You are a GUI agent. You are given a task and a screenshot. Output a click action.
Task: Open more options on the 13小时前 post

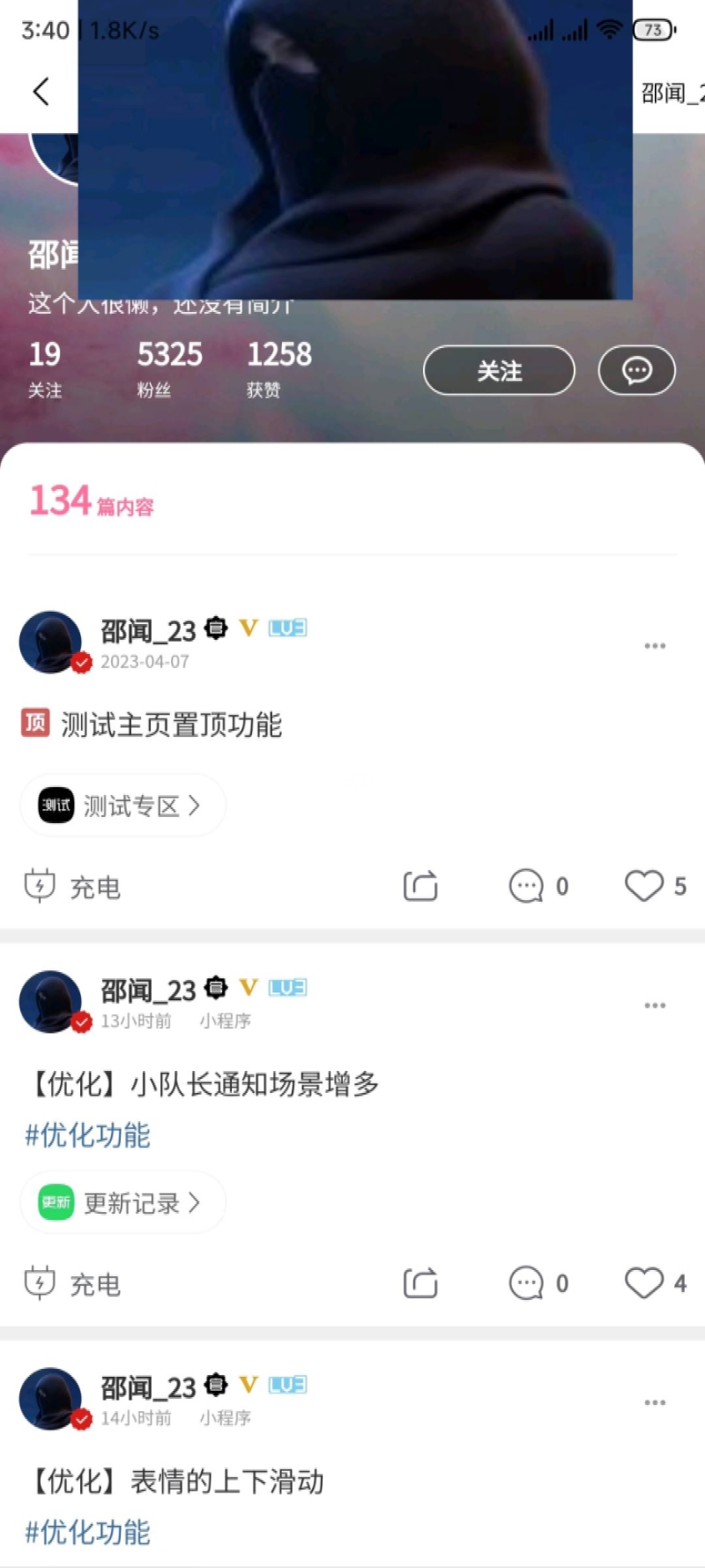(x=654, y=1006)
